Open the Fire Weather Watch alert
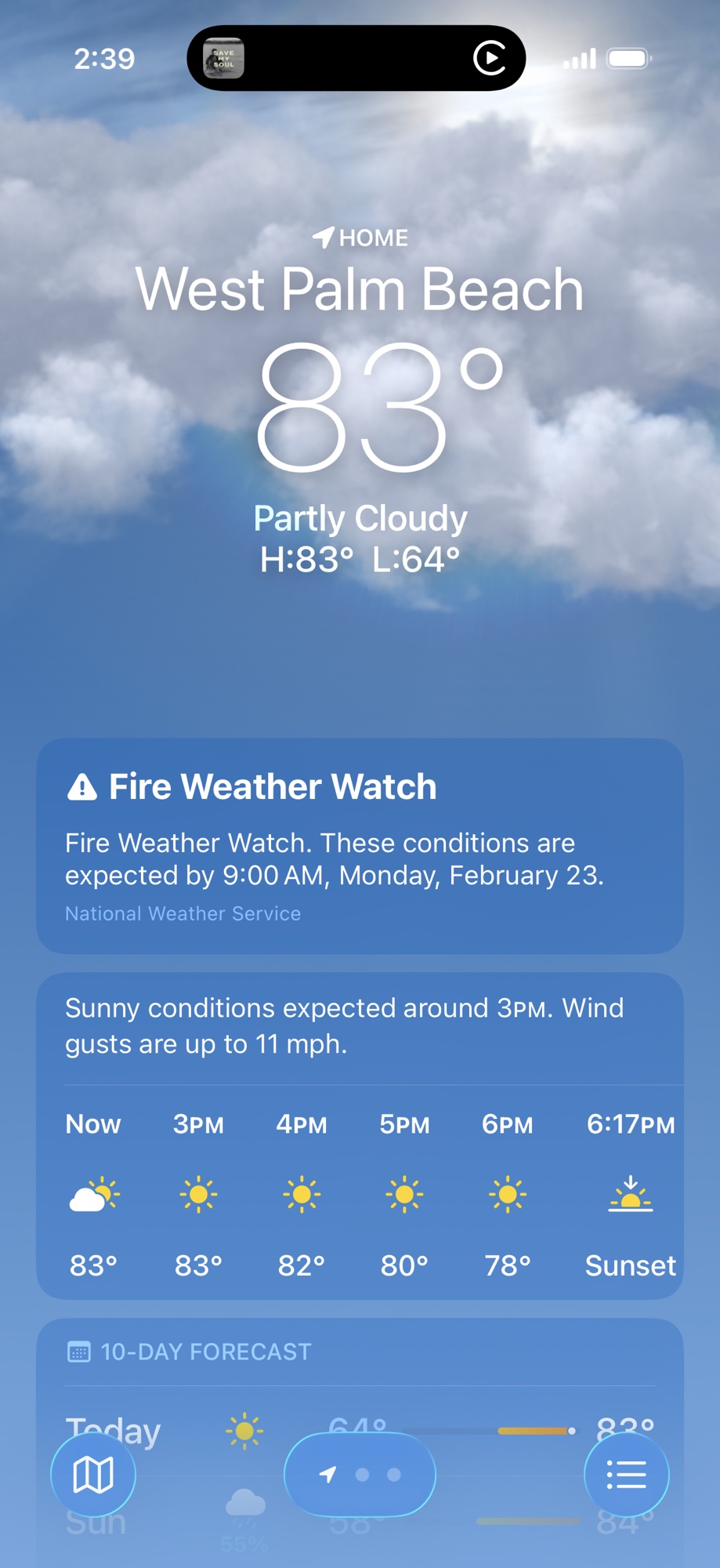 (360, 845)
